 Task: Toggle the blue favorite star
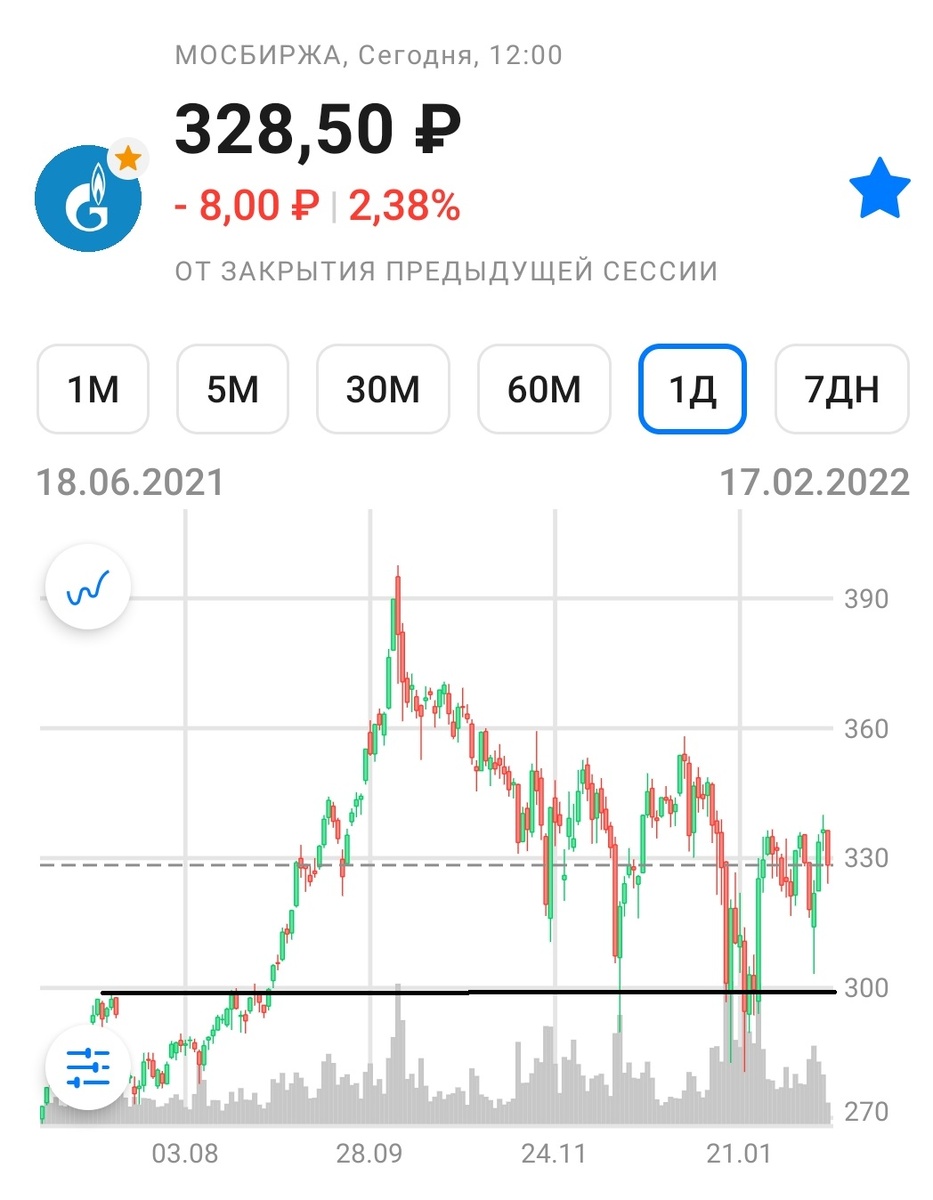(x=879, y=190)
